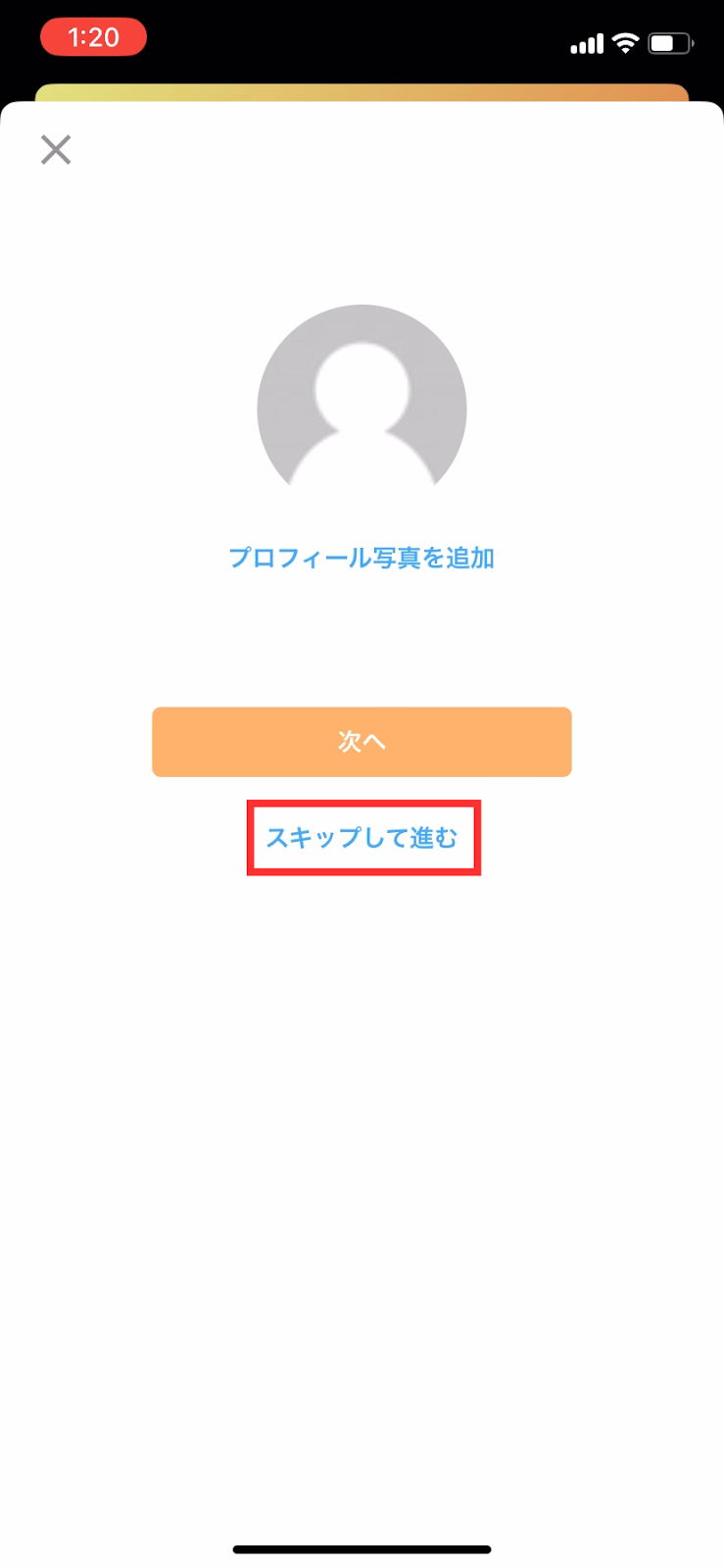Select スキップして進む to skip
The height and width of the screenshot is (1568, 724).
coord(362,838)
